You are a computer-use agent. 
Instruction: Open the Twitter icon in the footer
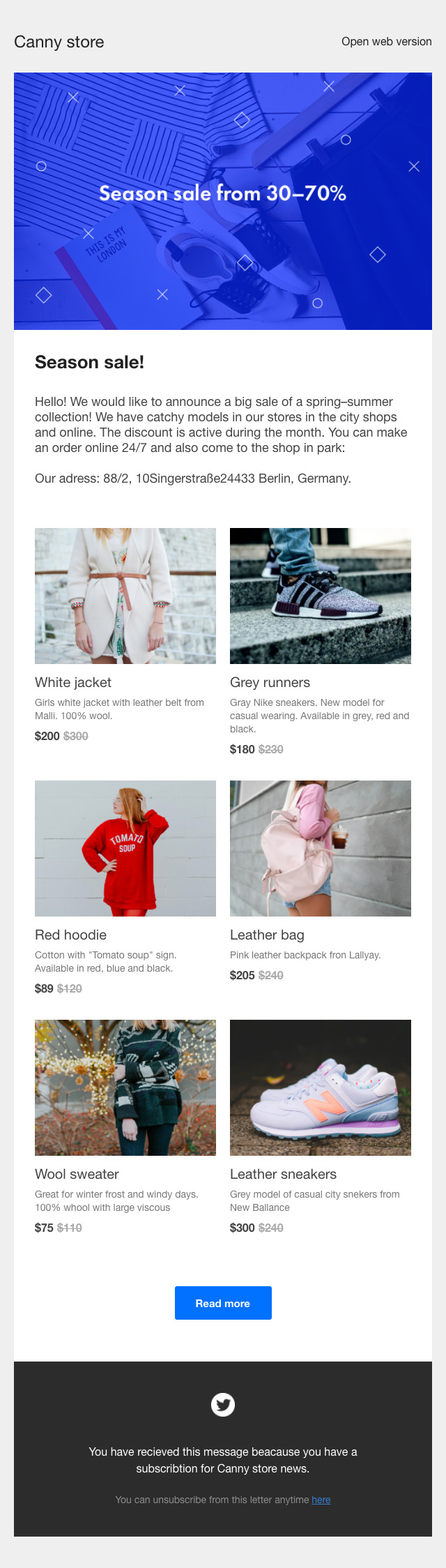(x=223, y=1404)
